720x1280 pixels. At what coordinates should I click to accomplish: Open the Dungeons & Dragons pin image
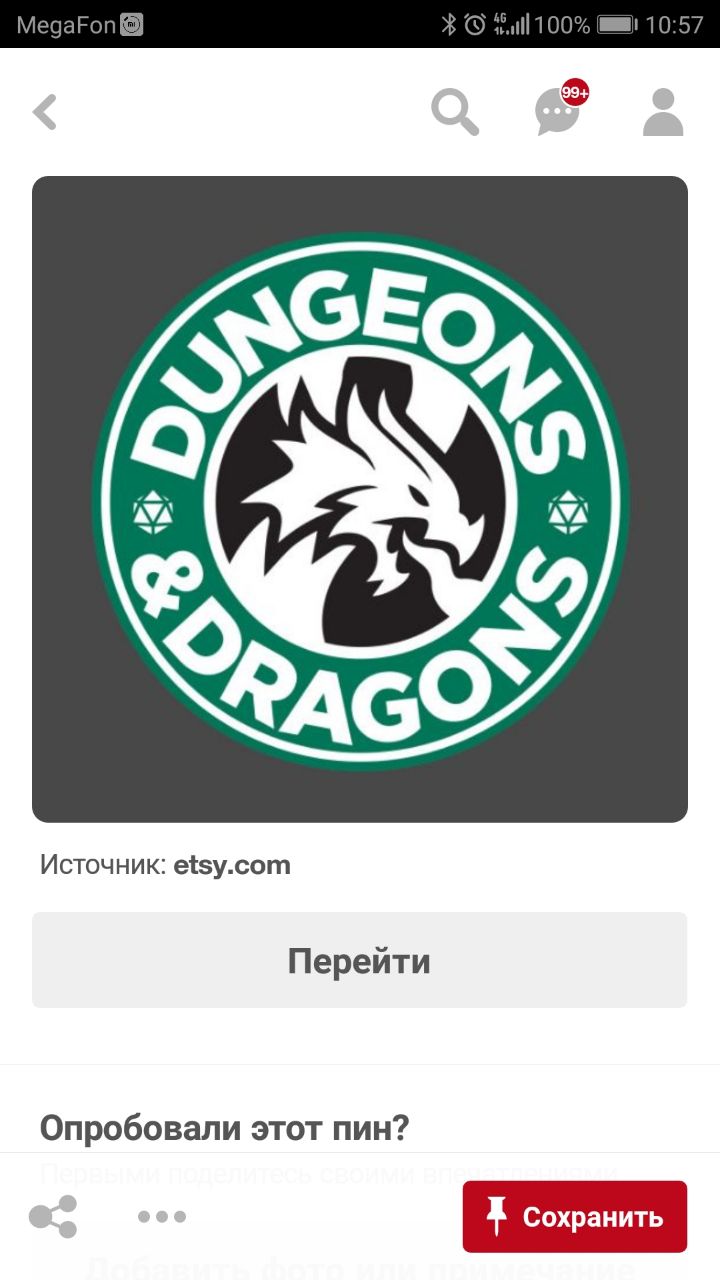coord(360,499)
